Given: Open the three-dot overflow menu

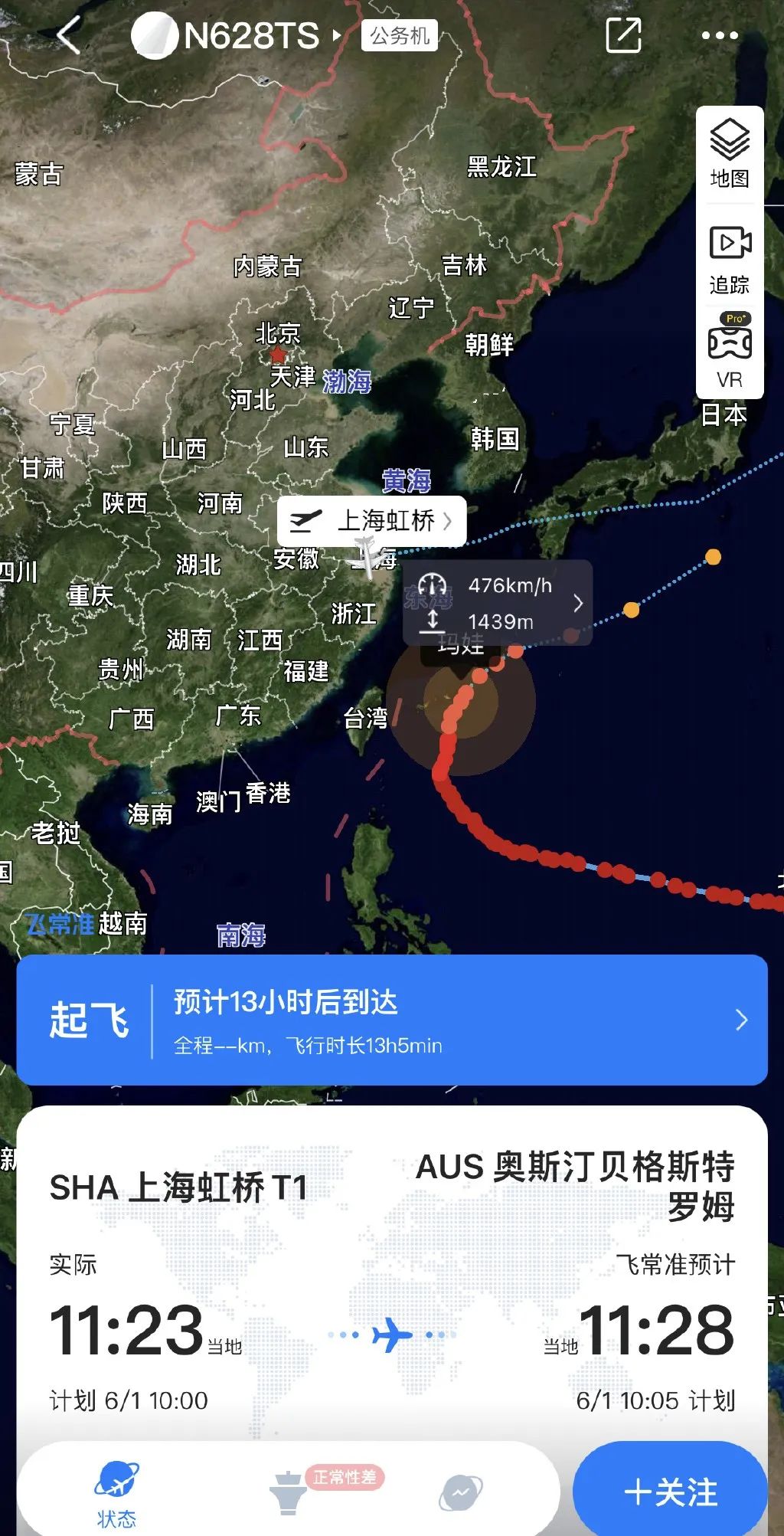Looking at the screenshot, I should click(719, 36).
